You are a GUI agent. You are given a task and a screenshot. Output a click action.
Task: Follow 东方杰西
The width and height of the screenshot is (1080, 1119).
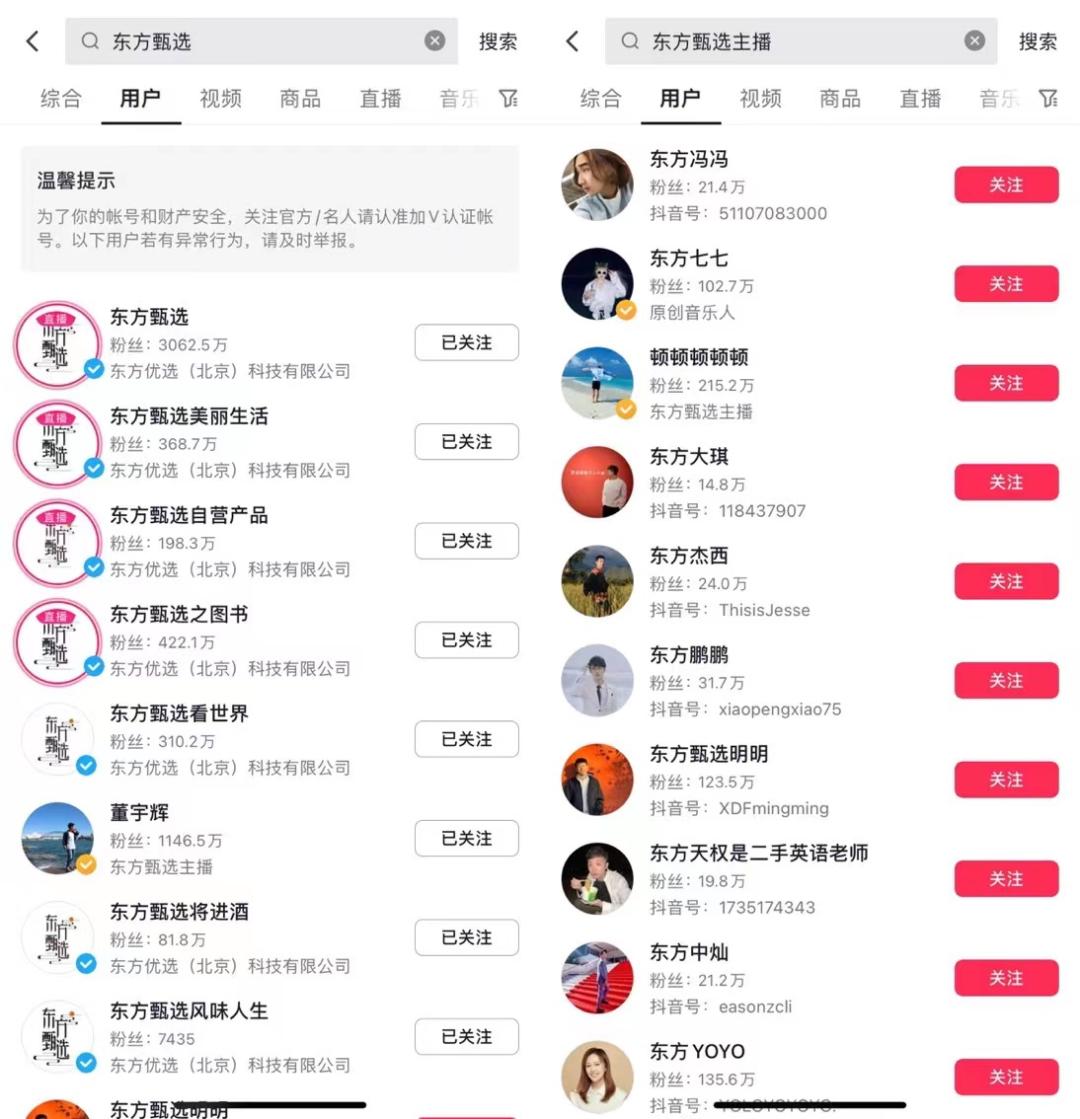tap(1005, 581)
